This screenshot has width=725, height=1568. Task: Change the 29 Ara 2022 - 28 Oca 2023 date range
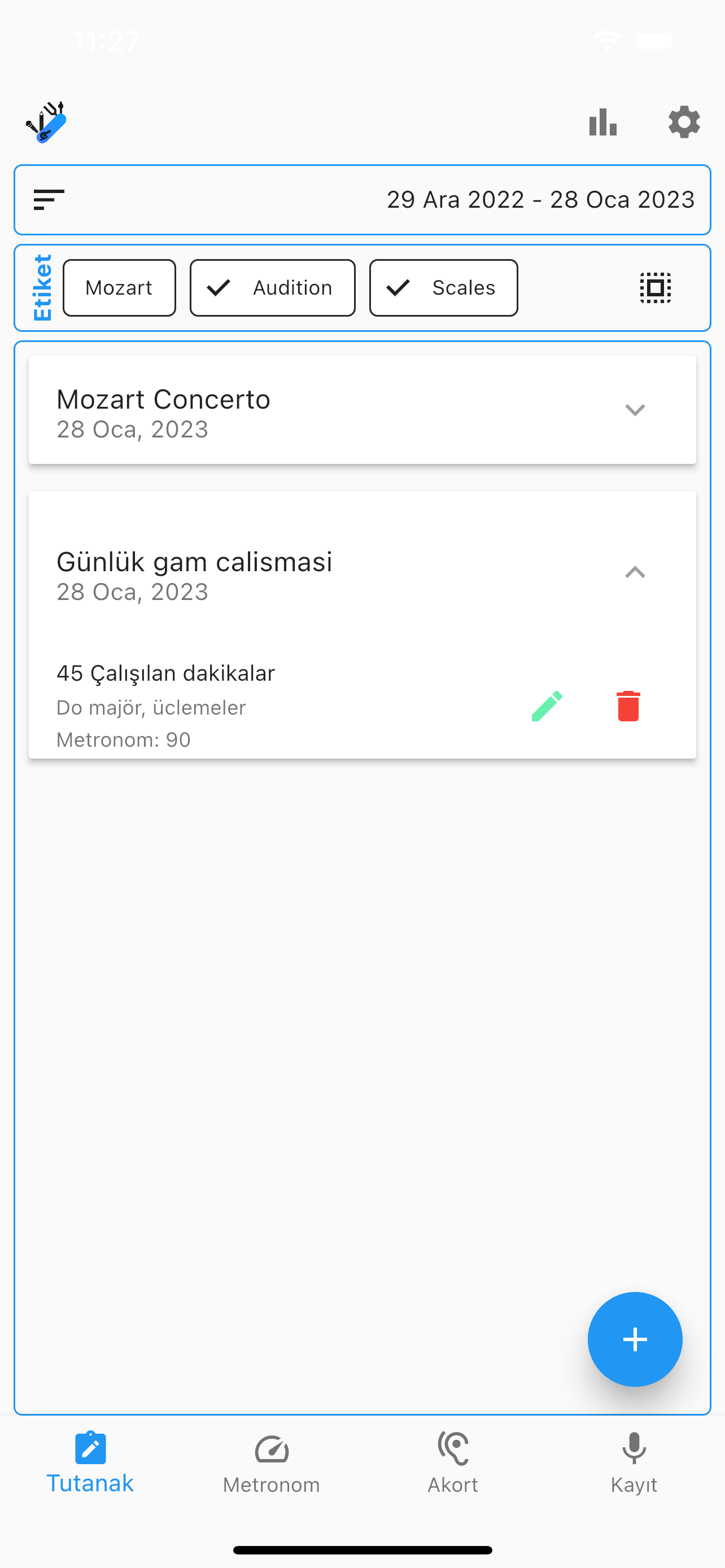click(x=540, y=200)
